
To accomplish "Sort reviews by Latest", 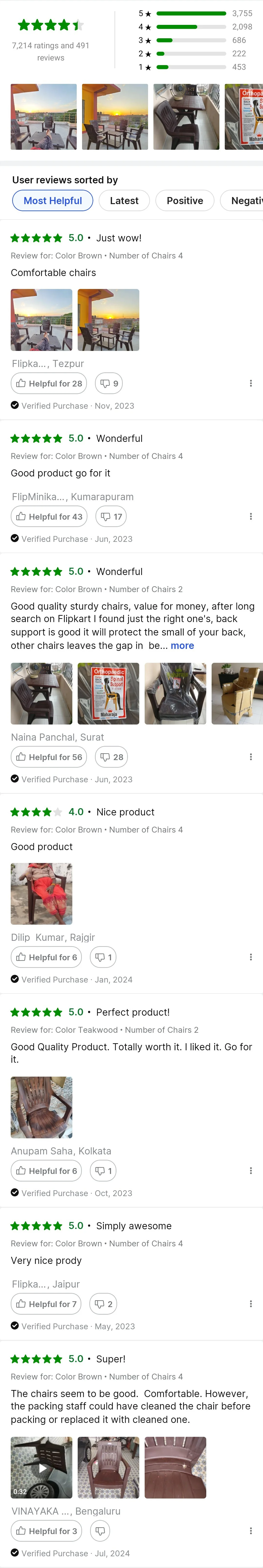I will coord(124,200).
